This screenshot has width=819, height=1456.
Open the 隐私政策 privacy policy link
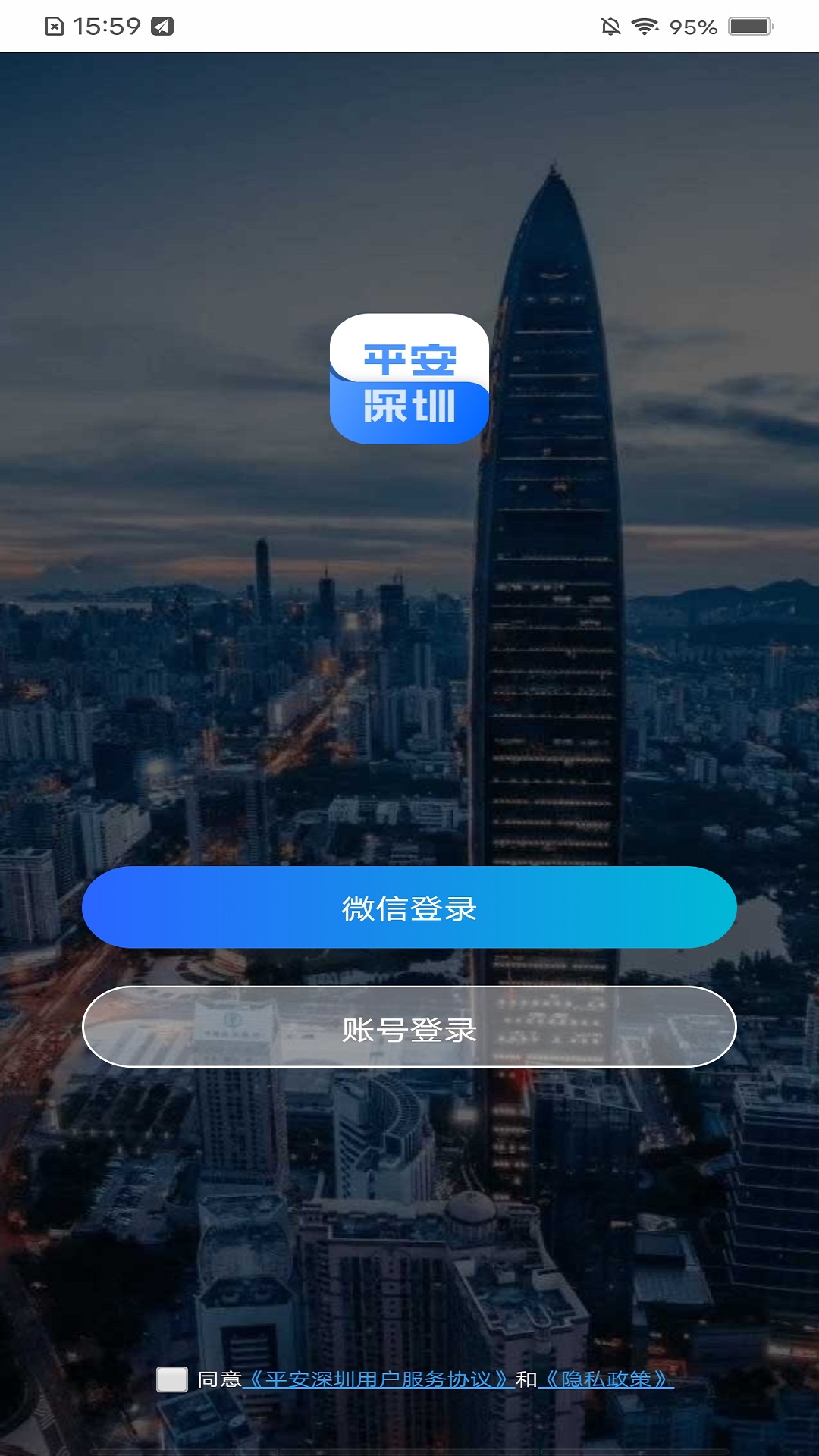point(605,1379)
